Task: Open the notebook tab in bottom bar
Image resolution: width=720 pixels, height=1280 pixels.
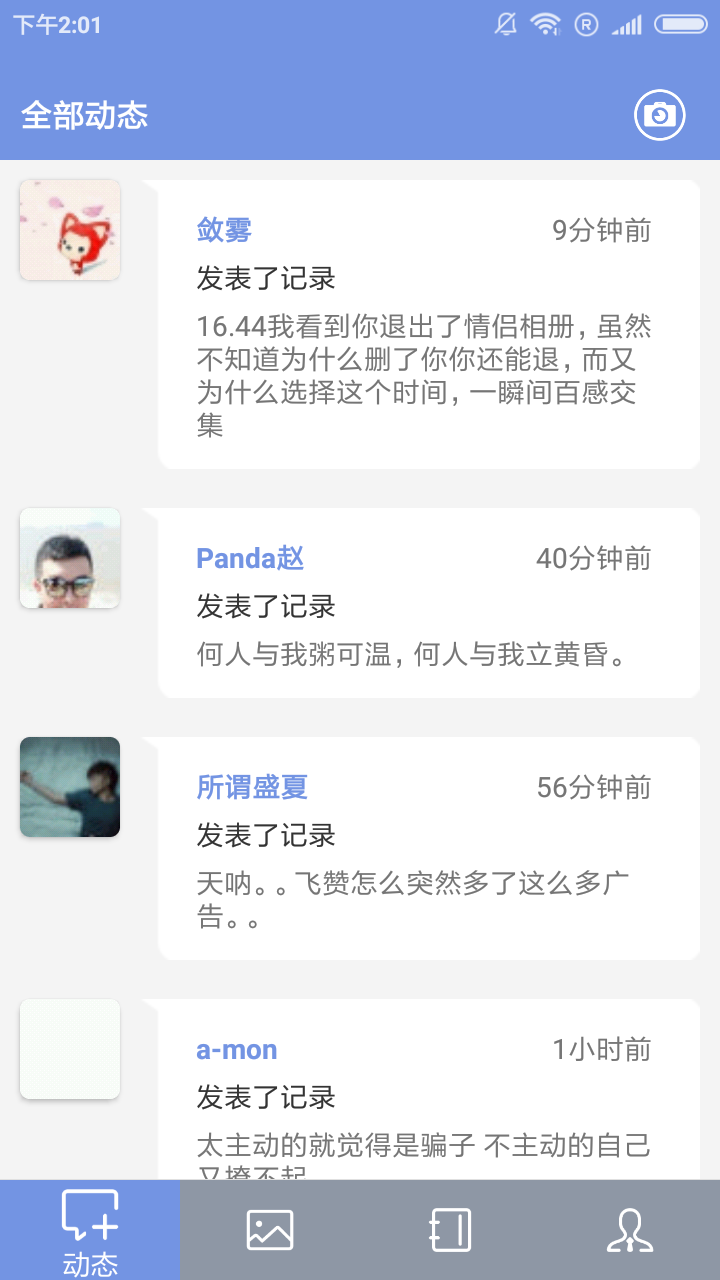Action: pos(450,1229)
